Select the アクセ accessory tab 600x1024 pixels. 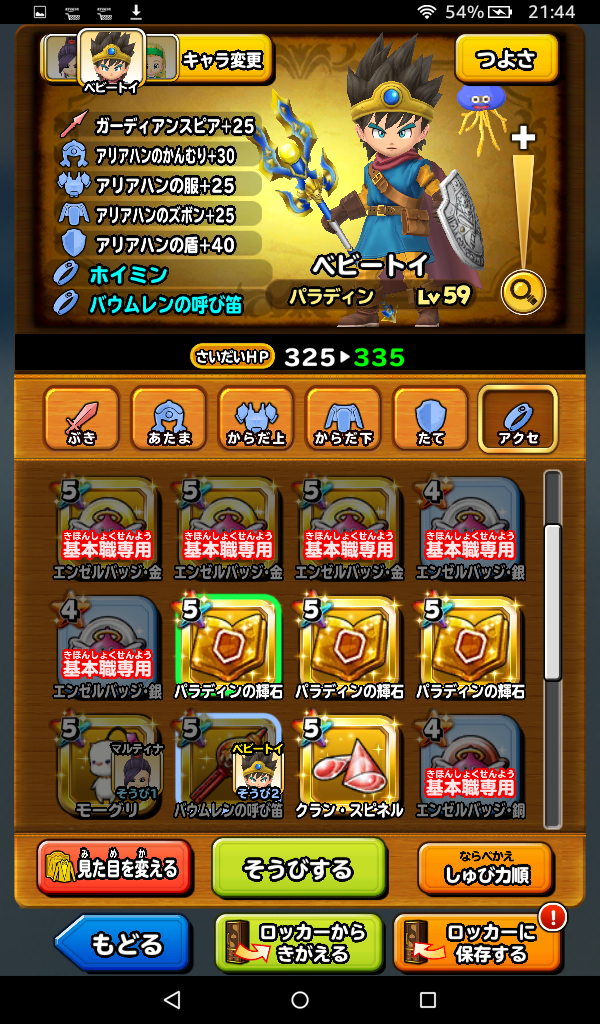coord(518,419)
